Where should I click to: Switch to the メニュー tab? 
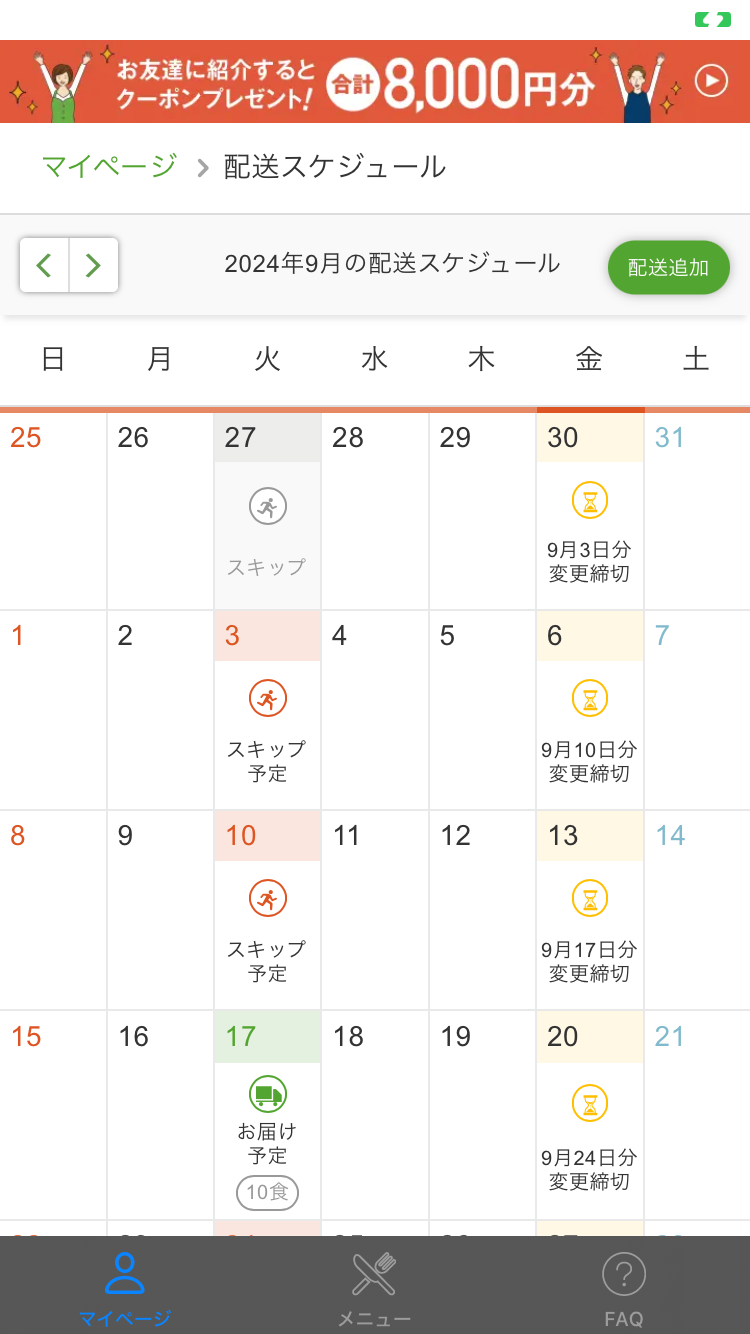(374, 1287)
